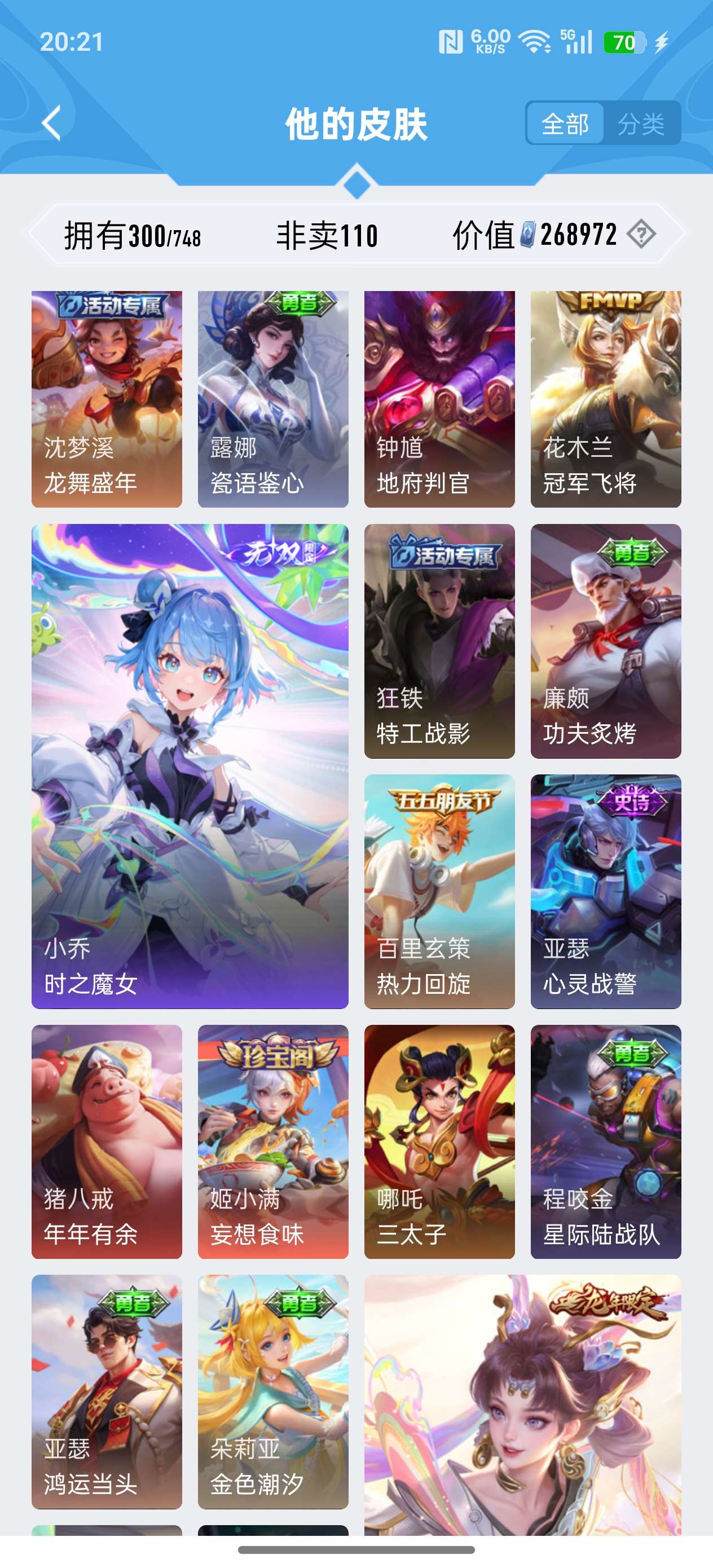Tap 哪吒 三太子 skin card
This screenshot has width=713, height=1568.
439,1141
